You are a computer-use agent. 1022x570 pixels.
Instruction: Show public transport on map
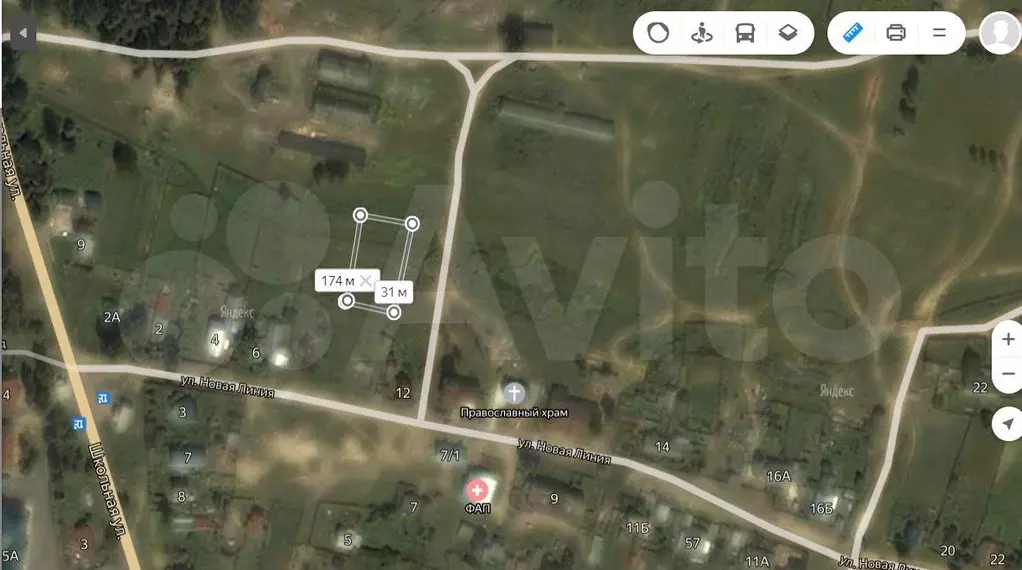pyautogui.click(x=745, y=33)
